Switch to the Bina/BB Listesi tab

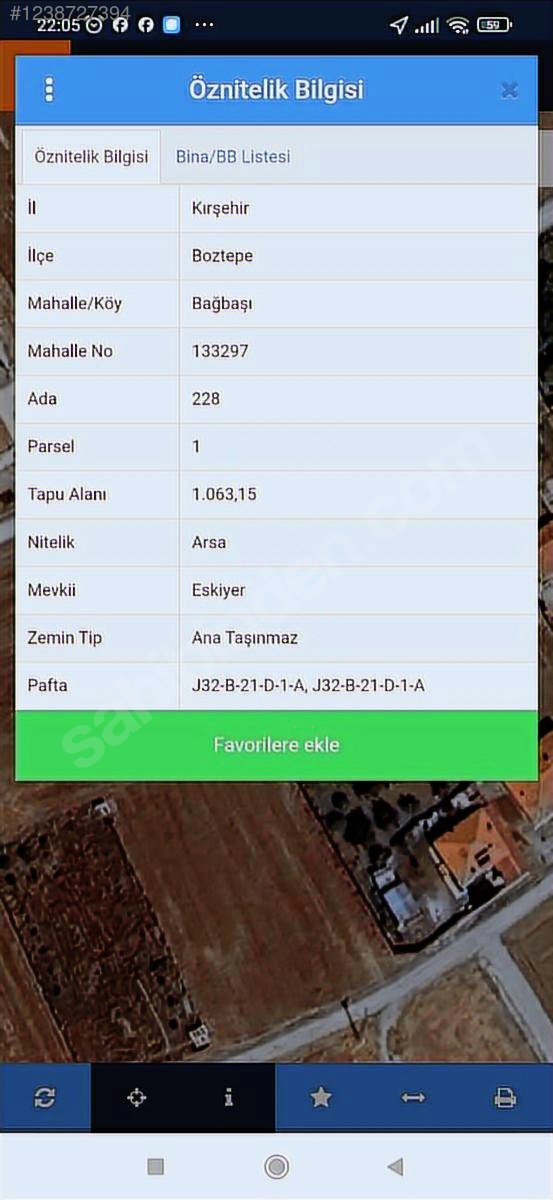[233, 157]
